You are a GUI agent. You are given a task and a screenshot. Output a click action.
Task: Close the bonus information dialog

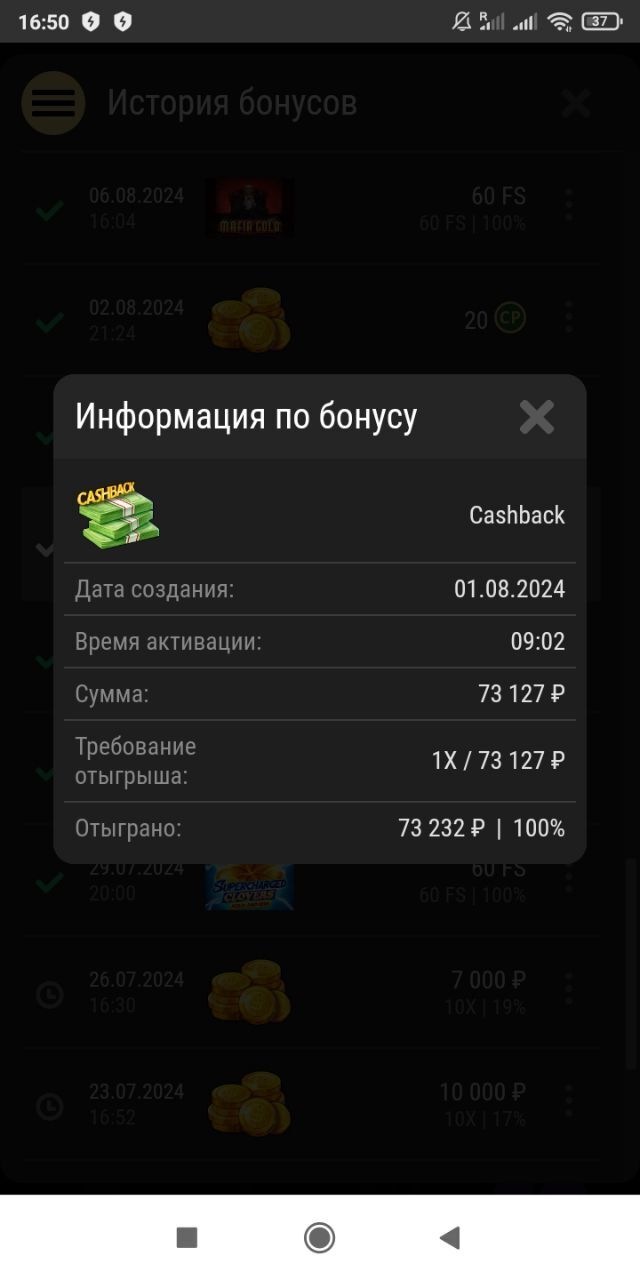pos(537,417)
